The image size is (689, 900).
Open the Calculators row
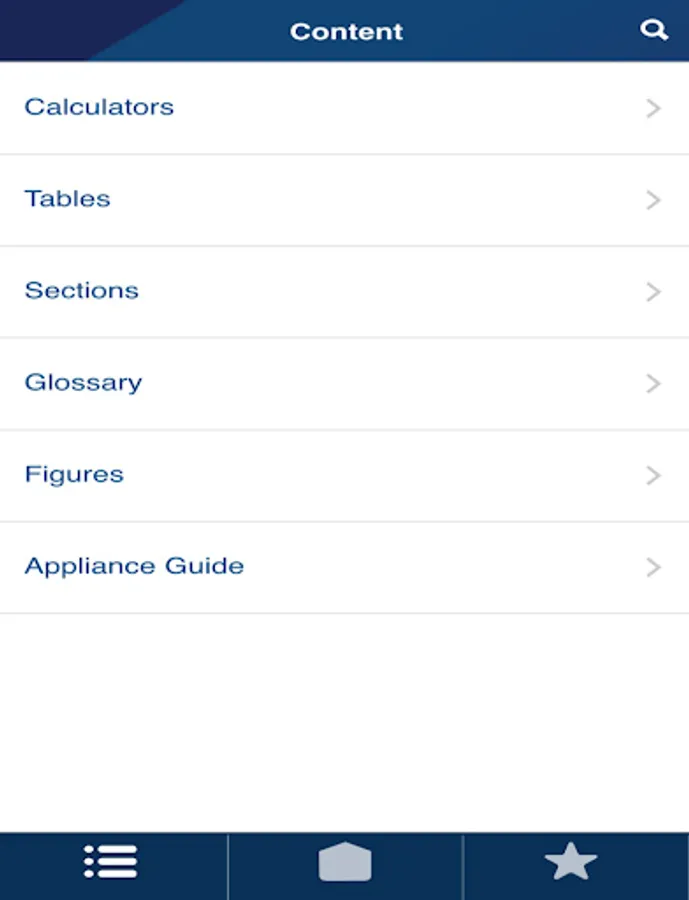pyautogui.click(x=344, y=108)
